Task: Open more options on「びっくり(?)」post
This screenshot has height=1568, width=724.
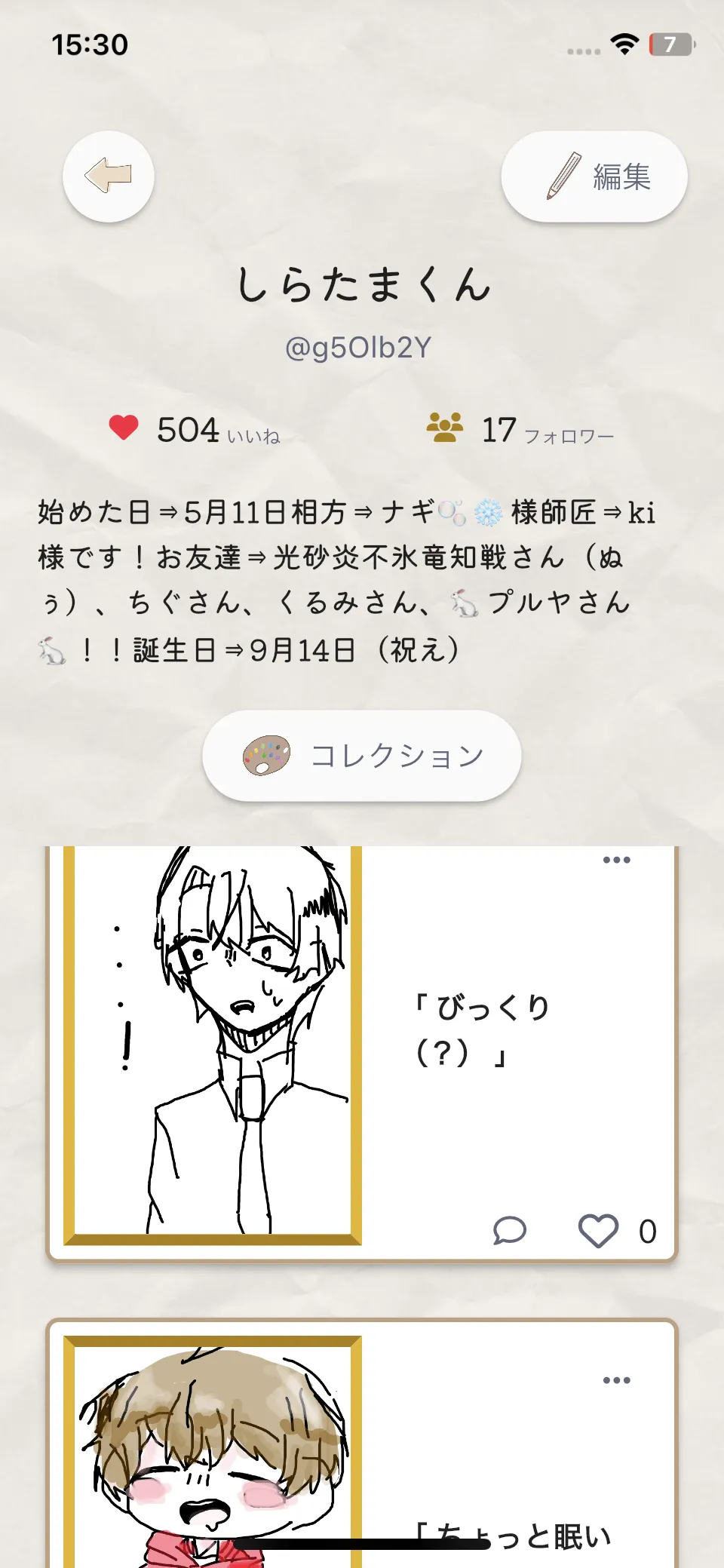Action: point(616,860)
